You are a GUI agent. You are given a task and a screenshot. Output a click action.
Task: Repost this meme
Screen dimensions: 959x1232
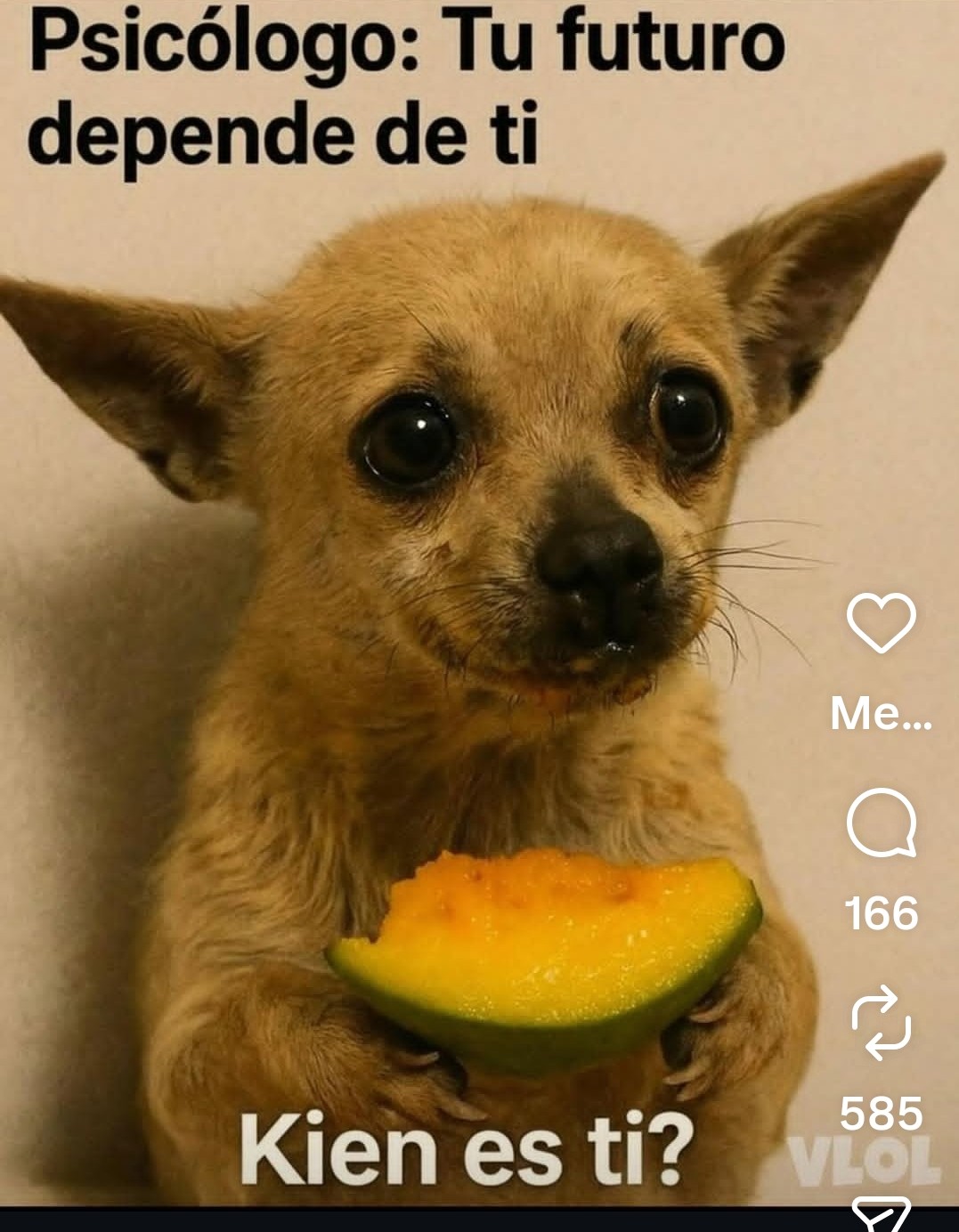(x=881, y=1022)
